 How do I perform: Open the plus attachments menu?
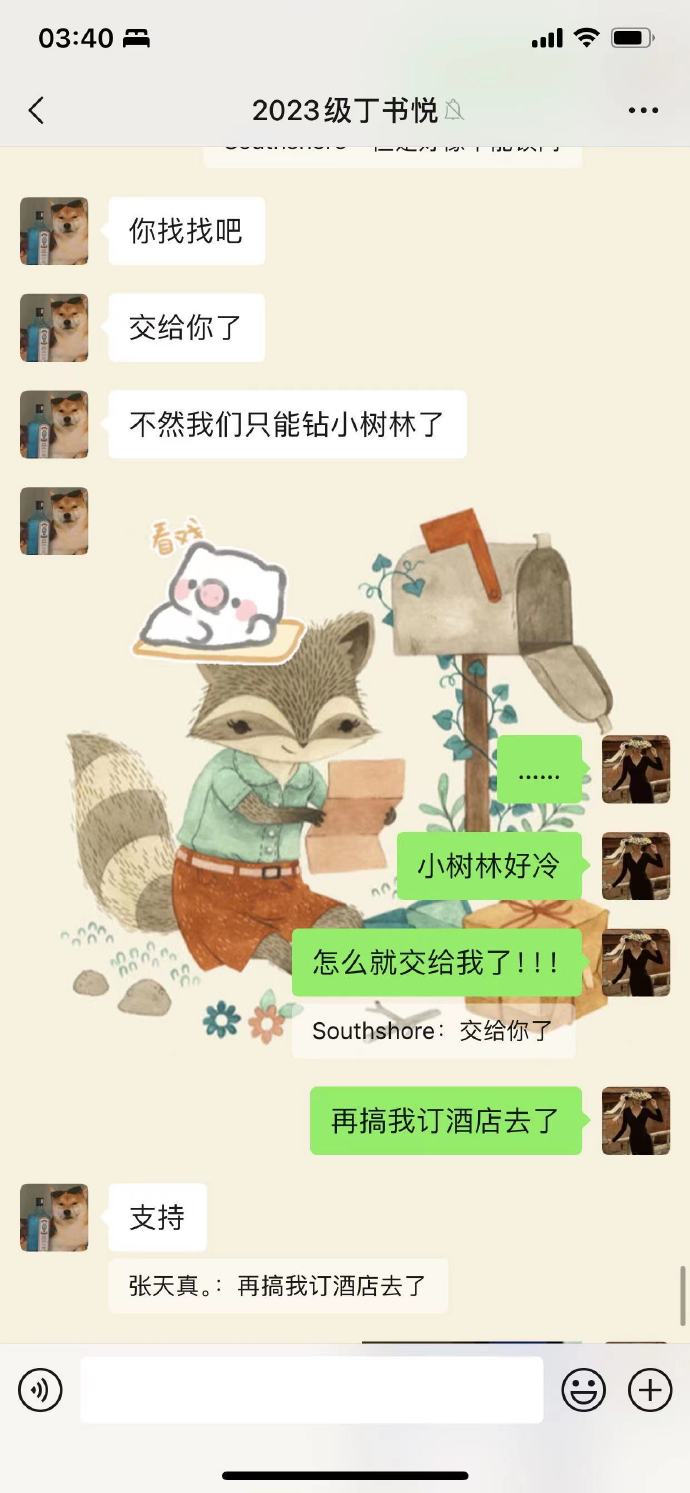click(x=650, y=1389)
